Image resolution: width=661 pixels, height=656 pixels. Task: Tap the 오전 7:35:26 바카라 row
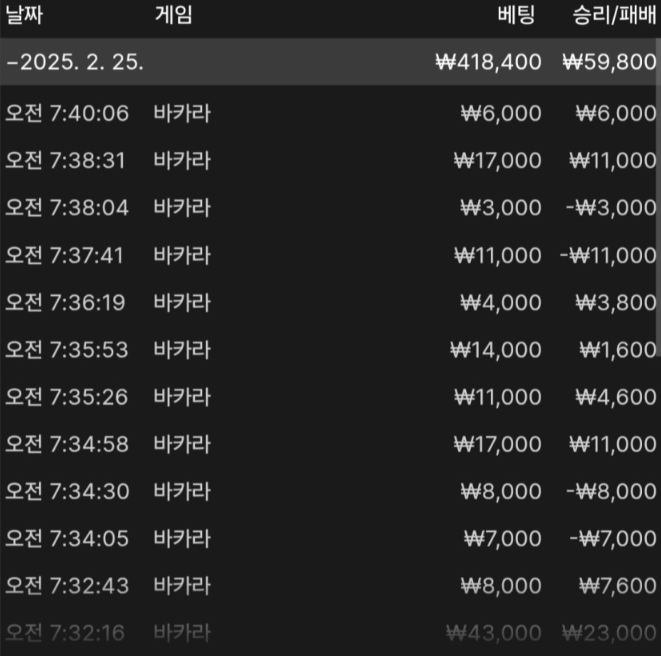click(330, 397)
